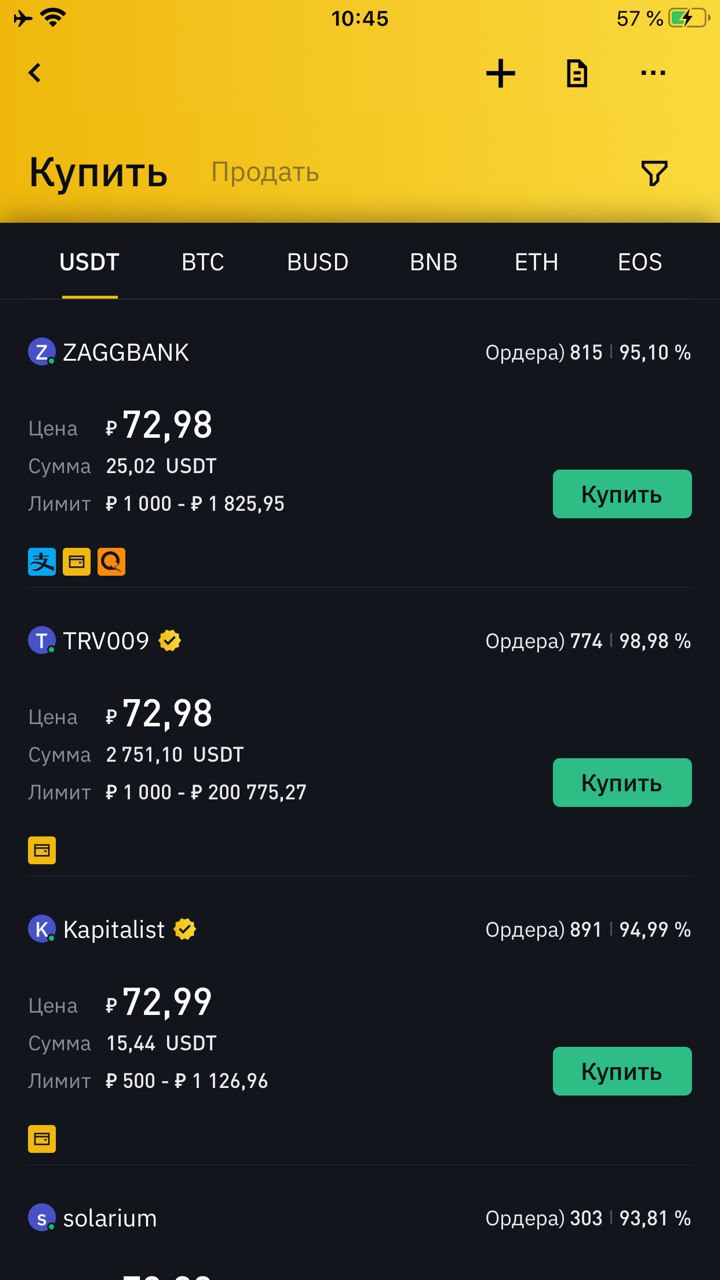The image size is (720, 1280).
Task: Switch to the ETH tab
Action: (536, 262)
